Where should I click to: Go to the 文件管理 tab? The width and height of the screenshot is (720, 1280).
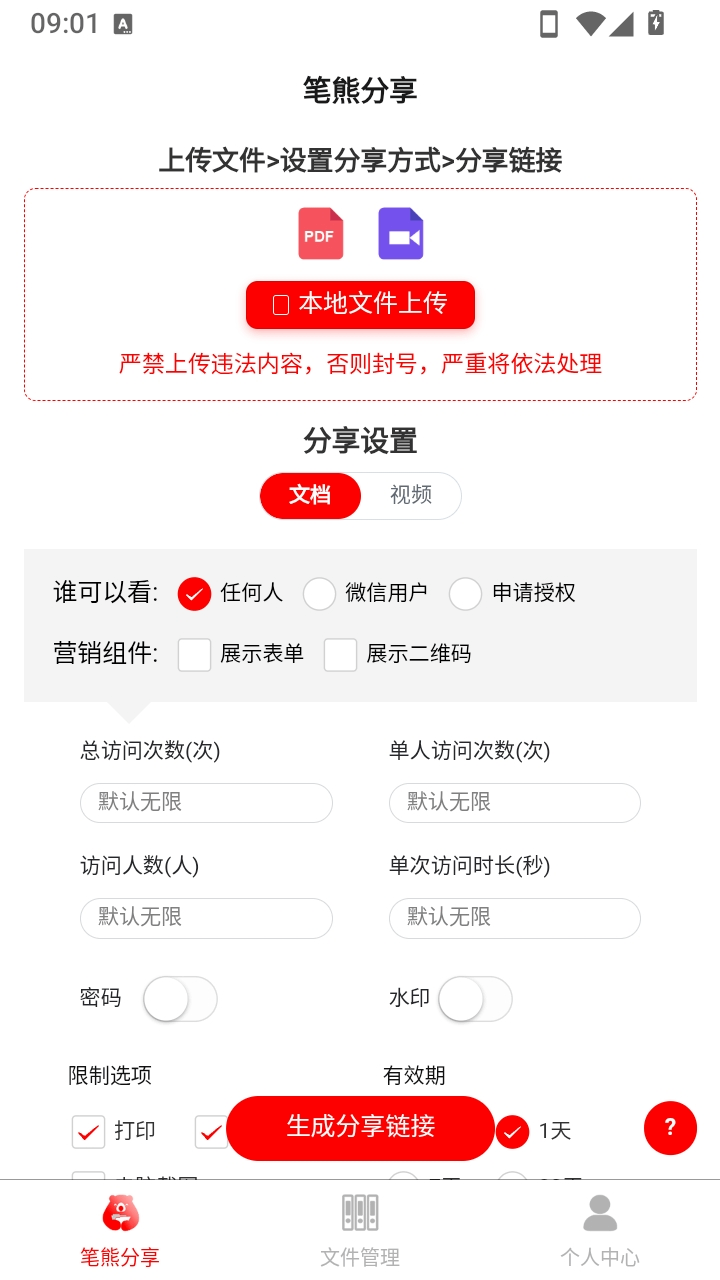pyautogui.click(x=360, y=1231)
